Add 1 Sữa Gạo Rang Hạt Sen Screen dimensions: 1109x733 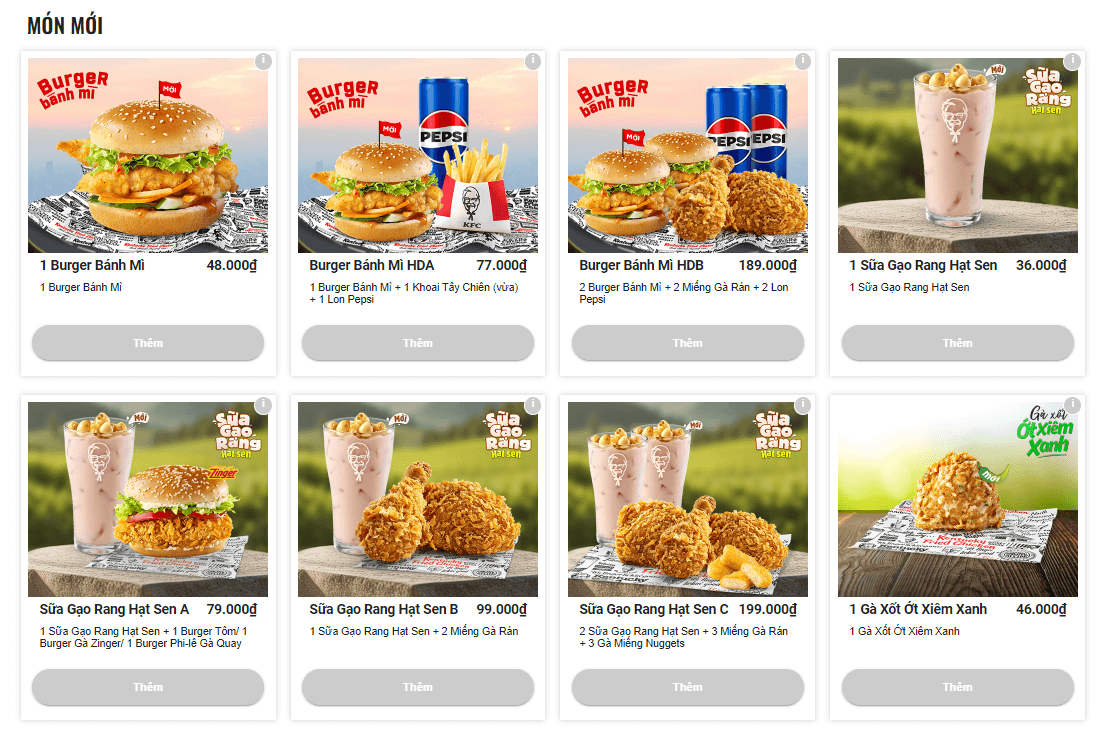pyautogui.click(x=958, y=343)
